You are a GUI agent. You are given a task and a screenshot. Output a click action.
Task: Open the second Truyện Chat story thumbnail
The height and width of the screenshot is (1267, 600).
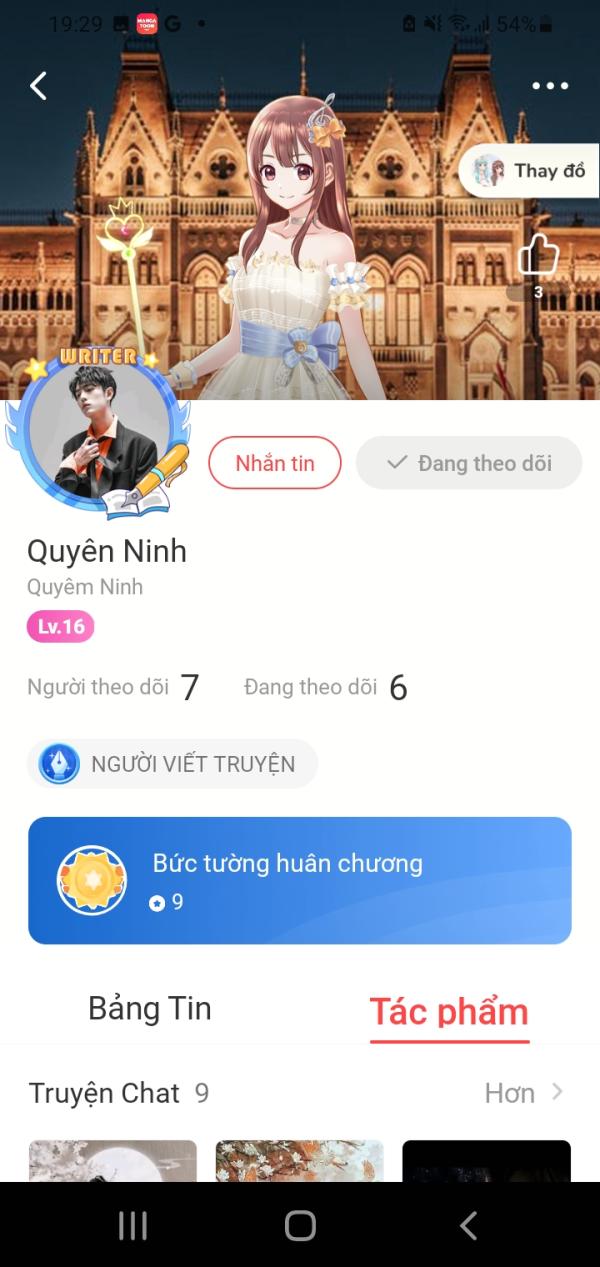[300, 1161]
